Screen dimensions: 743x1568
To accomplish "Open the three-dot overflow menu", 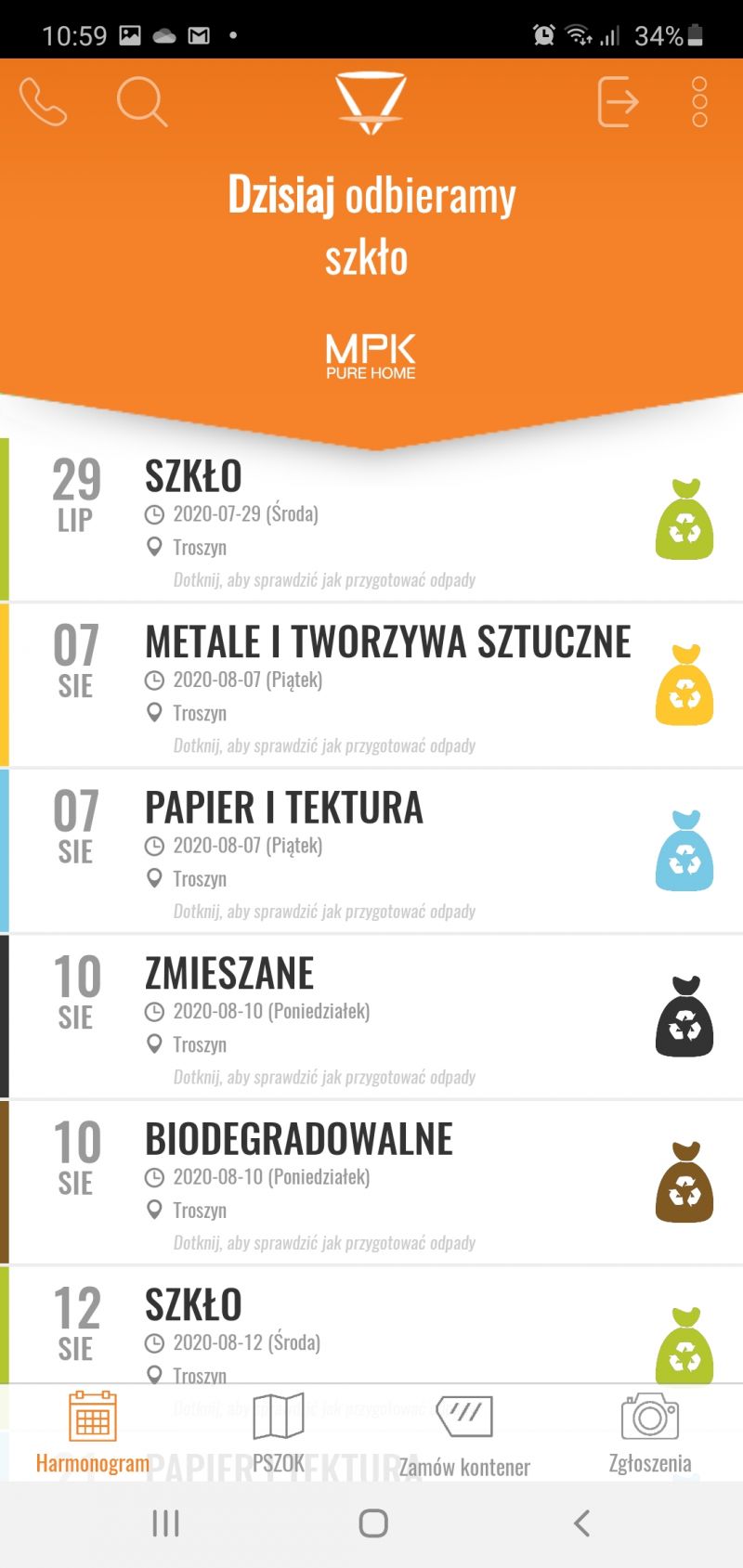I will 700,101.
